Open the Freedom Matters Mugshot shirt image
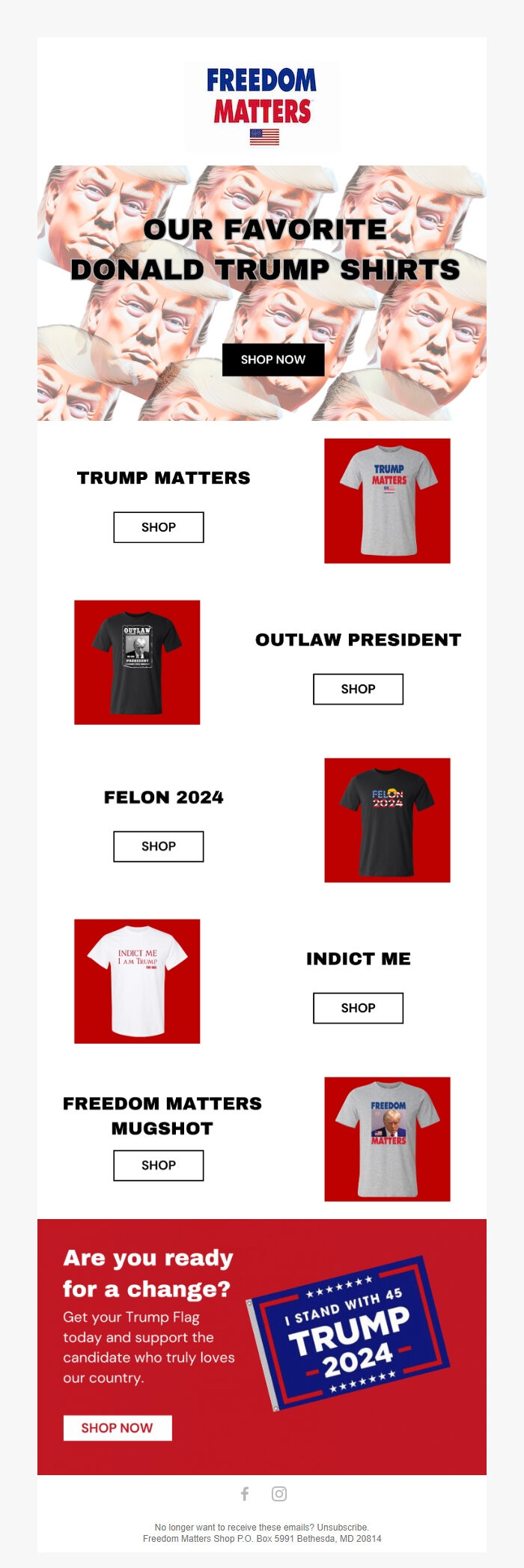This screenshot has height=1568, width=524. click(387, 1139)
